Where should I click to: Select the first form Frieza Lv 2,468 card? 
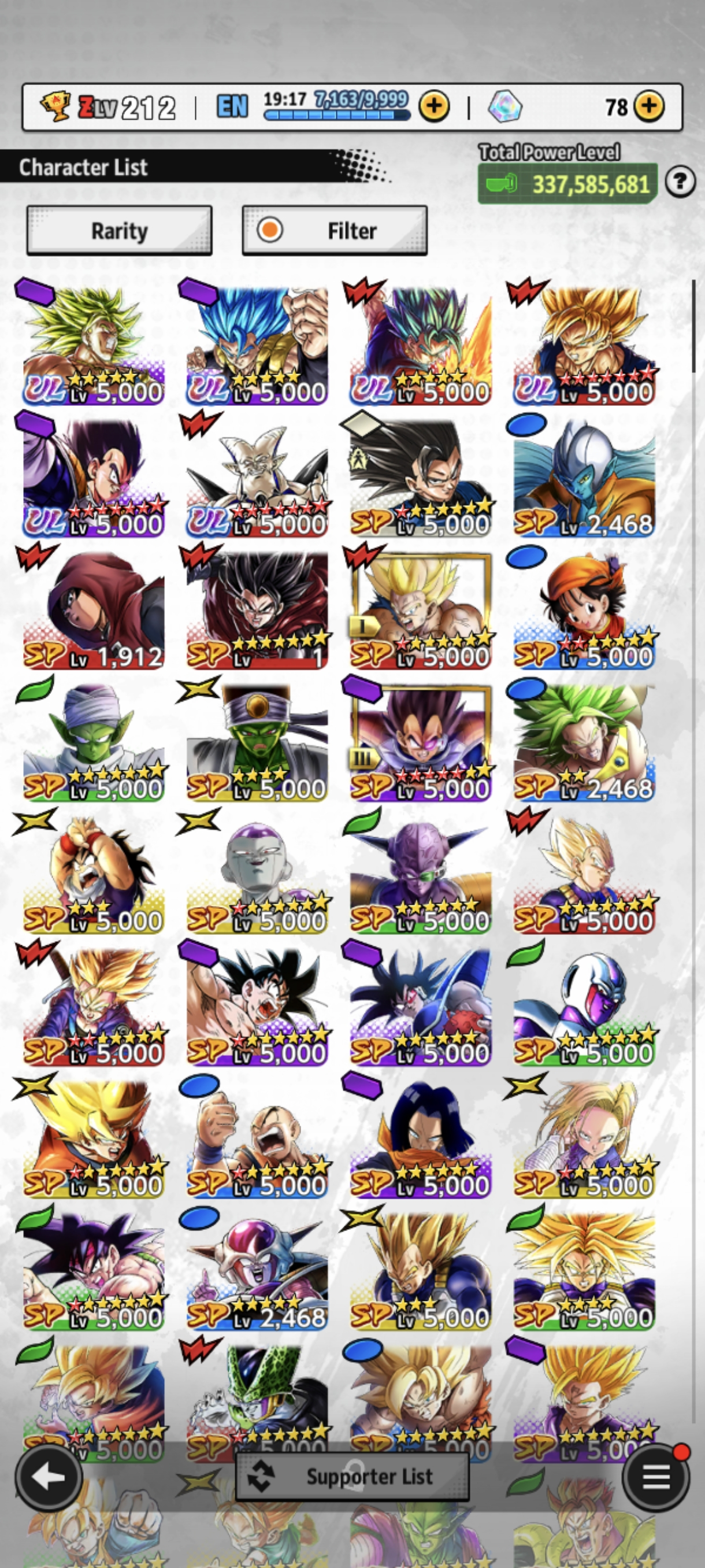click(x=257, y=1269)
